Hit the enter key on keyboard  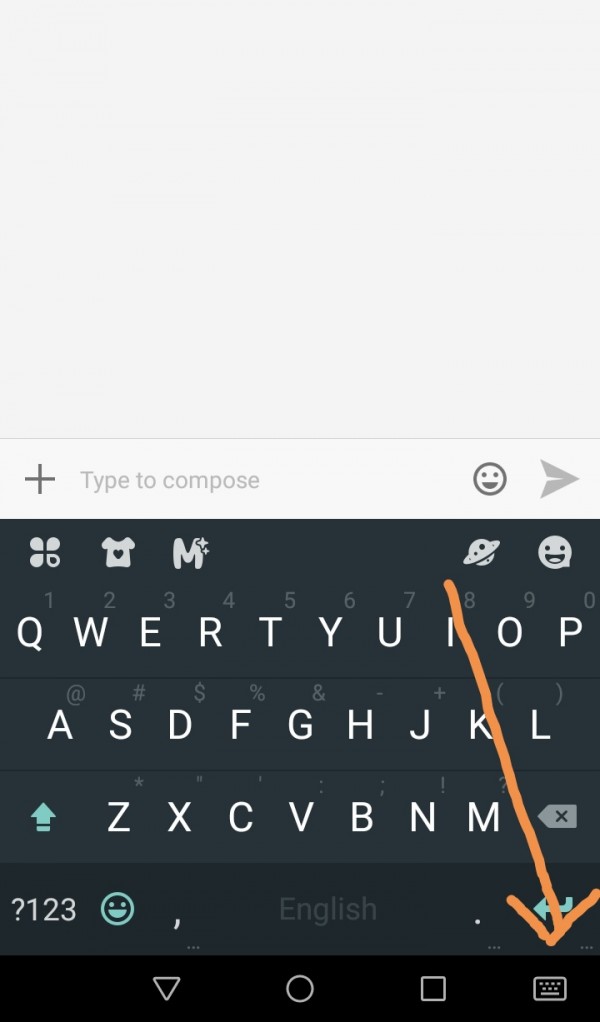(552, 909)
